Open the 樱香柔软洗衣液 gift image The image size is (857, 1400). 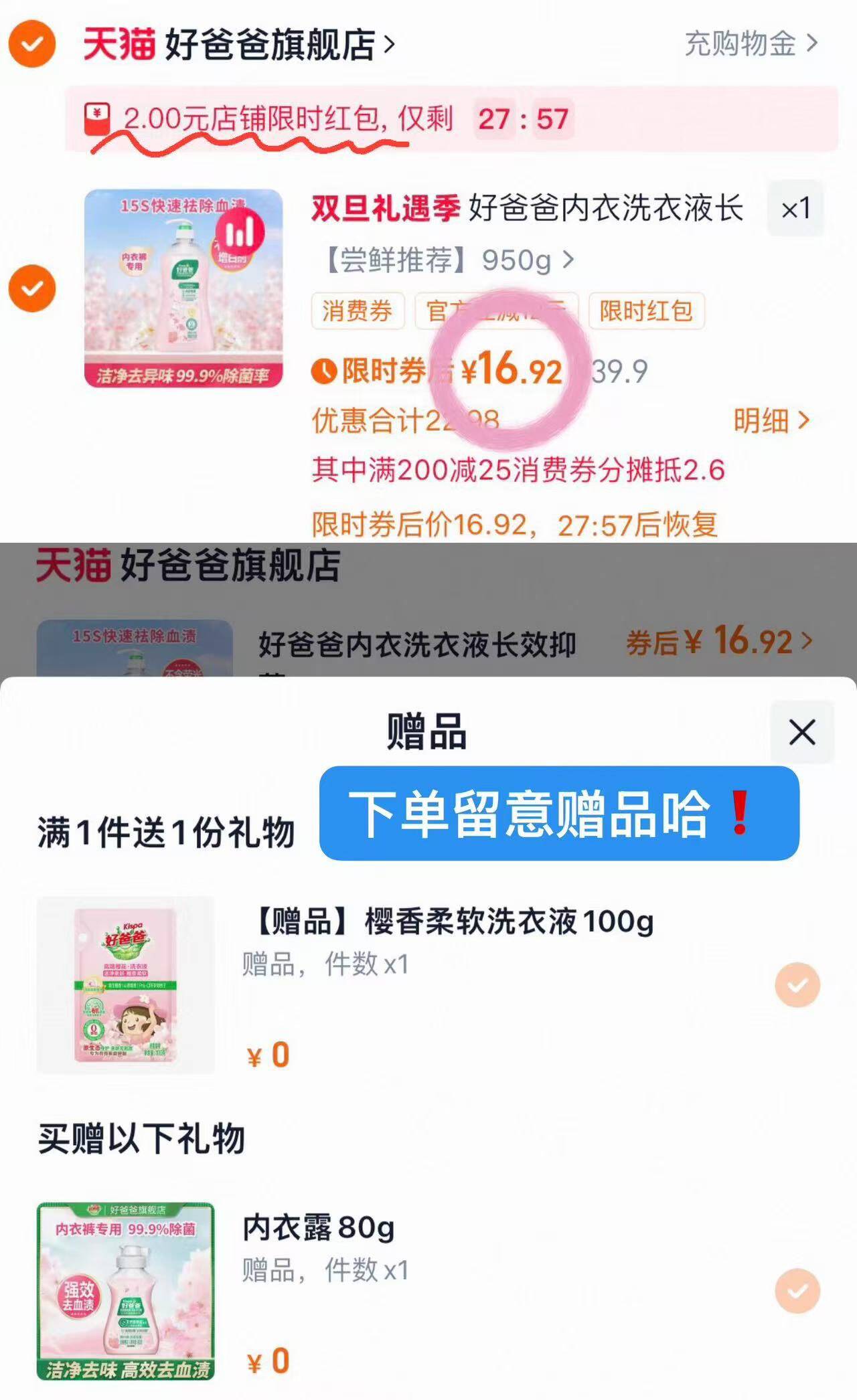[126, 985]
